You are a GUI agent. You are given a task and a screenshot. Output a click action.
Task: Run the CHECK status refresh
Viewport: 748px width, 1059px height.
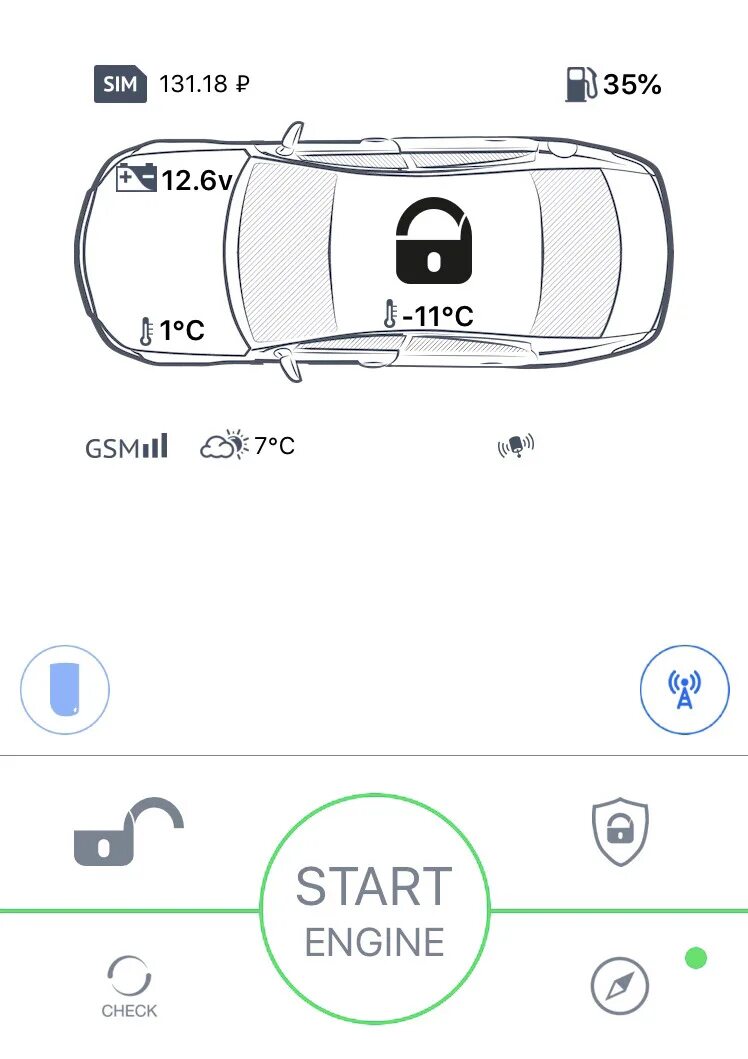click(129, 985)
